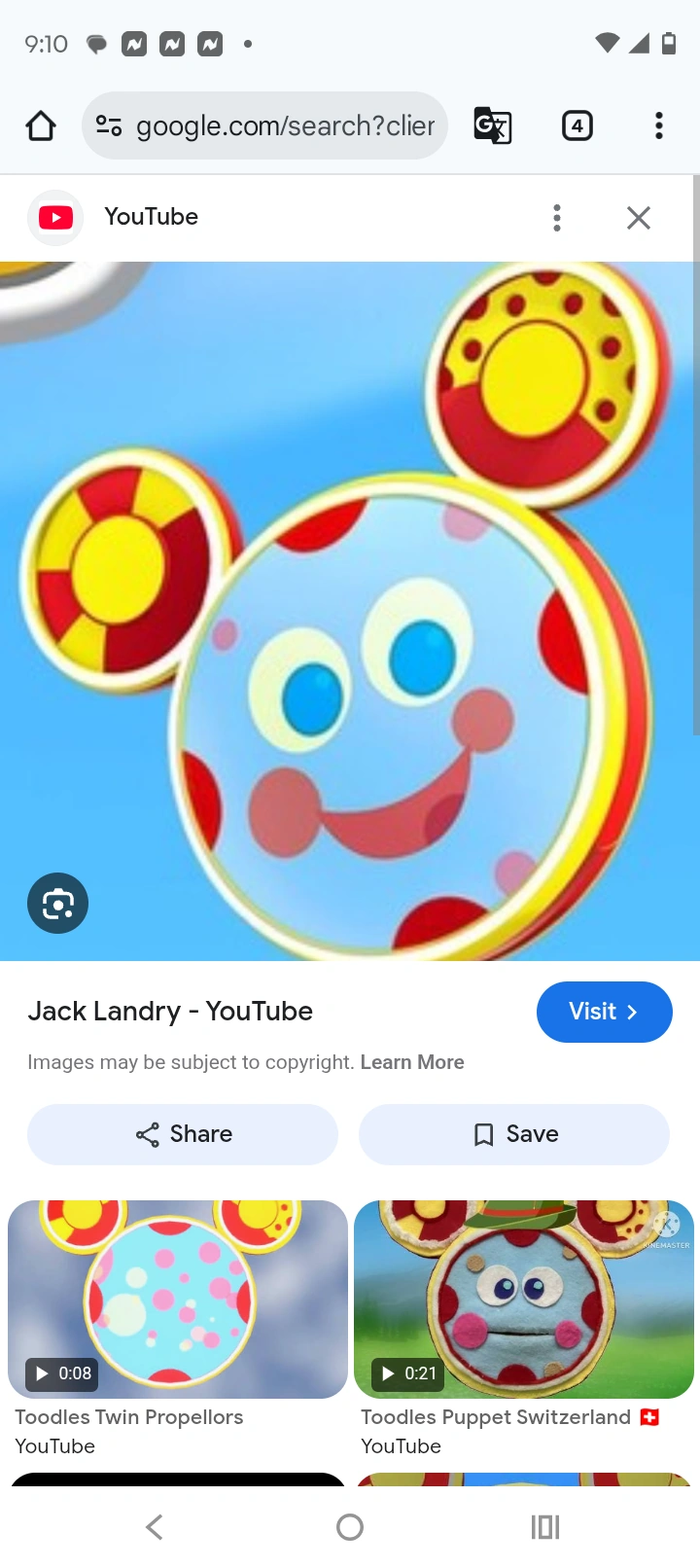
Task: Open Google Lens on the image
Action: point(57,903)
